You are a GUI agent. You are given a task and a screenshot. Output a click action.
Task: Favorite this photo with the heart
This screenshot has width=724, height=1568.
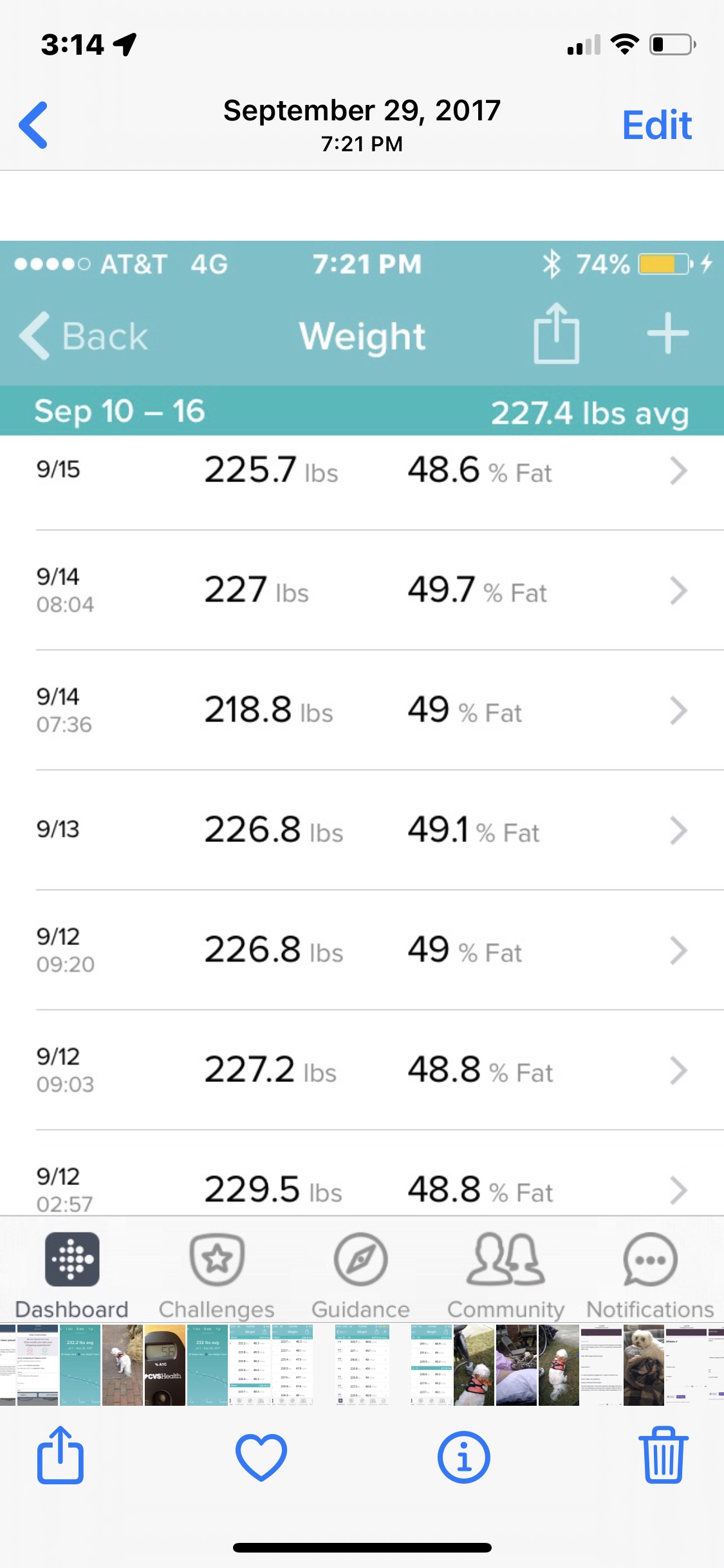(261, 1457)
